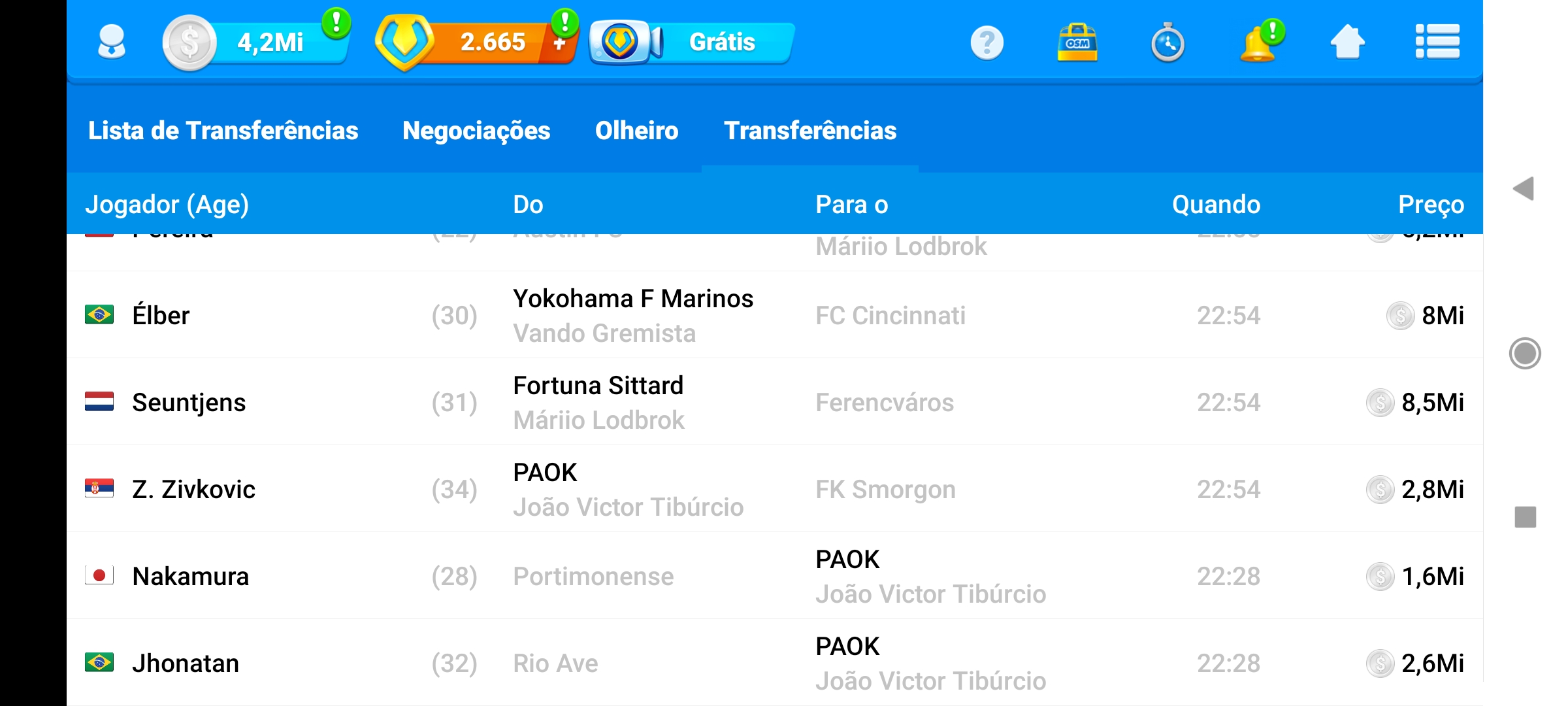Add more boss coins
The height and width of the screenshot is (706, 1568).
tap(559, 43)
